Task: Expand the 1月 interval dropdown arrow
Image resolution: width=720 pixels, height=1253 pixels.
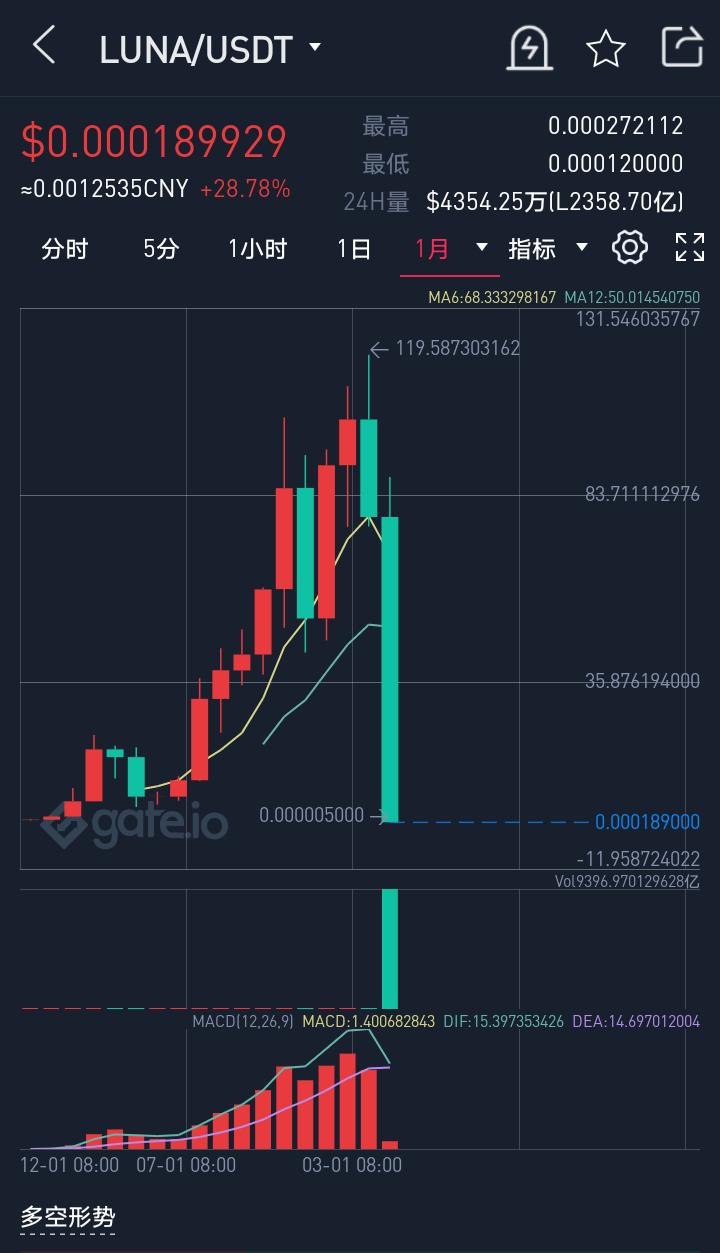Action: (482, 248)
